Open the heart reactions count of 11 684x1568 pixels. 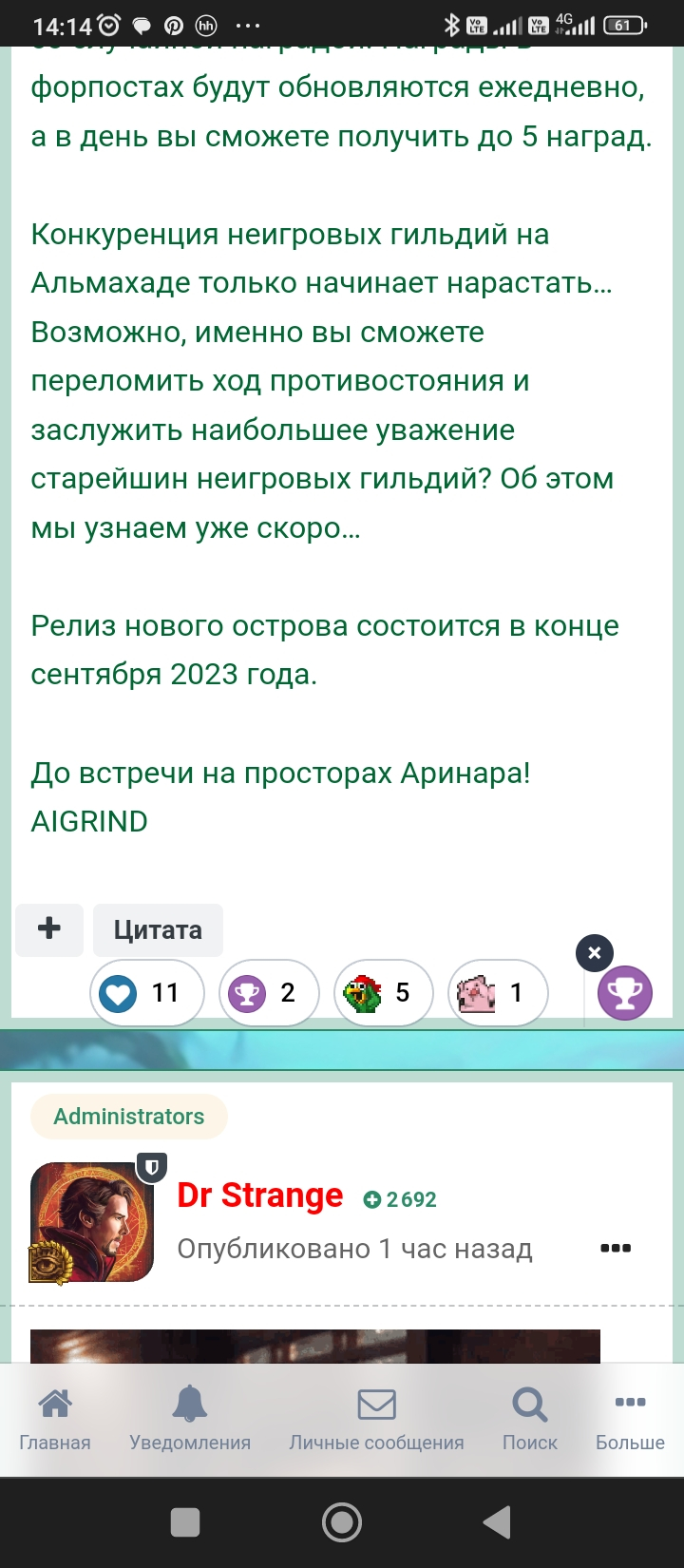coord(147,993)
